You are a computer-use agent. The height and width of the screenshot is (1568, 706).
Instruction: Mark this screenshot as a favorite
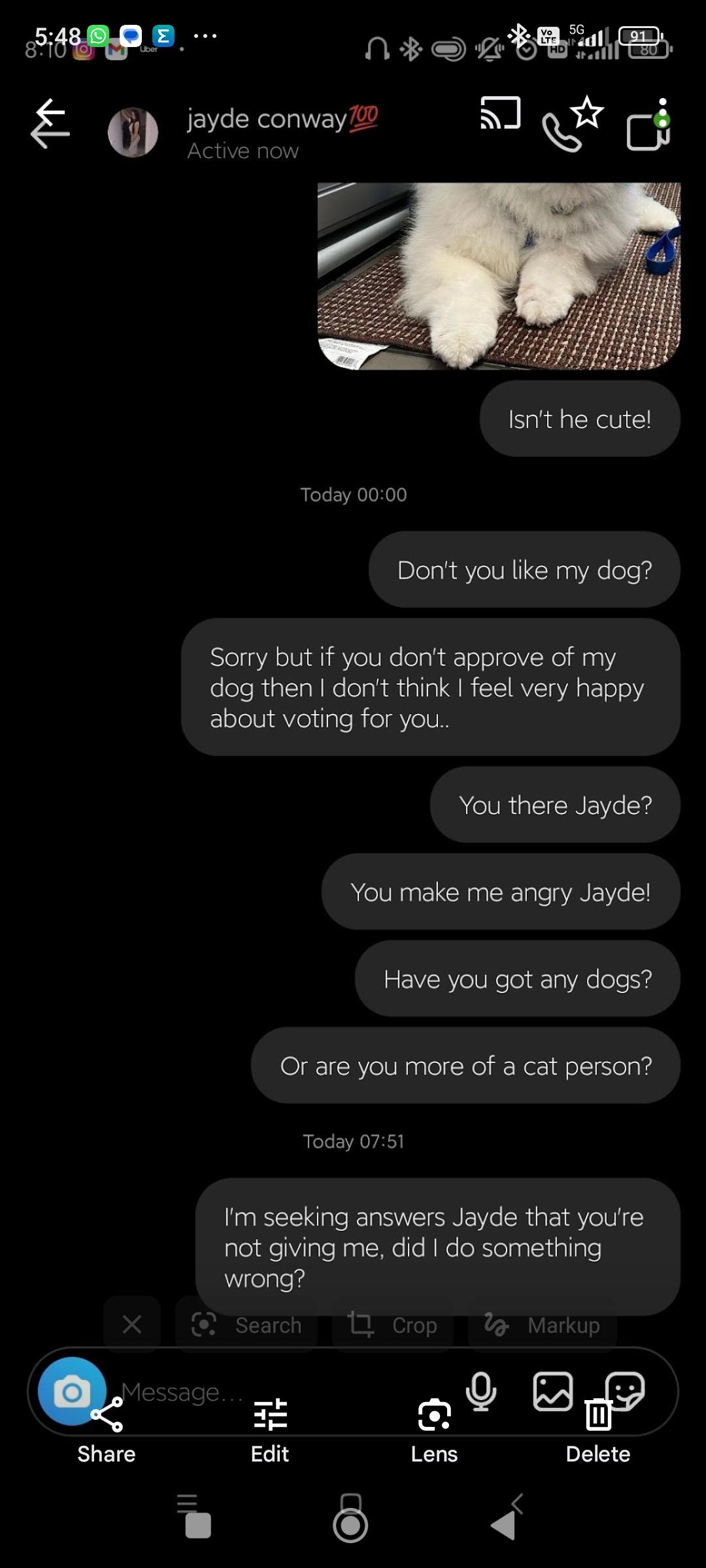[586, 112]
